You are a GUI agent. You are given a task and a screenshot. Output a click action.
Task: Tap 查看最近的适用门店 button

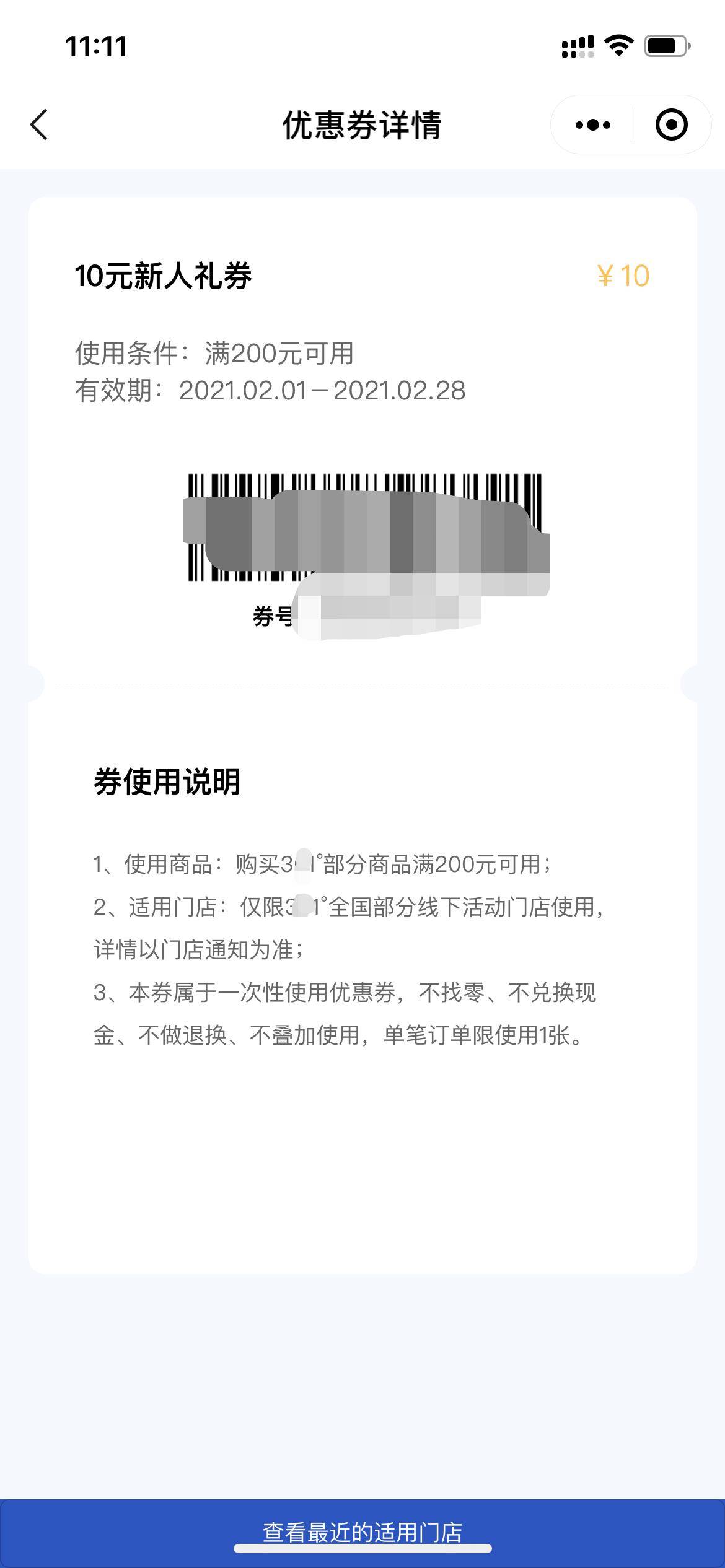coord(362,1531)
